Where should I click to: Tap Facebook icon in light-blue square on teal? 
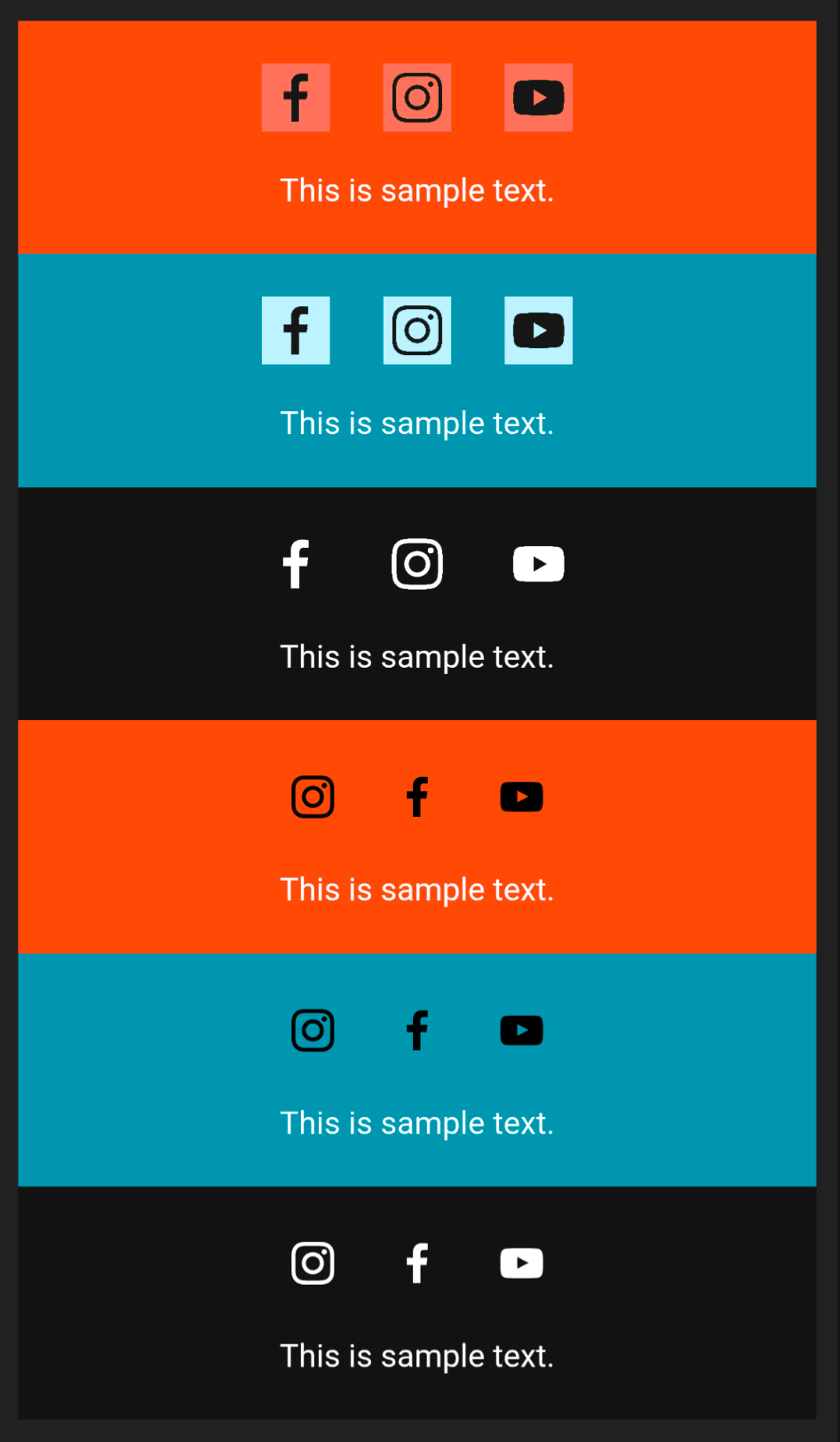pos(296,330)
